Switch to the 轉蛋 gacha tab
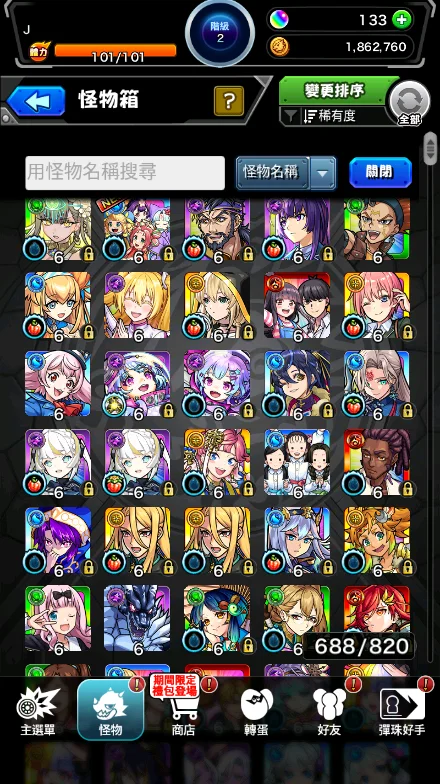Viewport: 440px width, 784px height. 256,712
